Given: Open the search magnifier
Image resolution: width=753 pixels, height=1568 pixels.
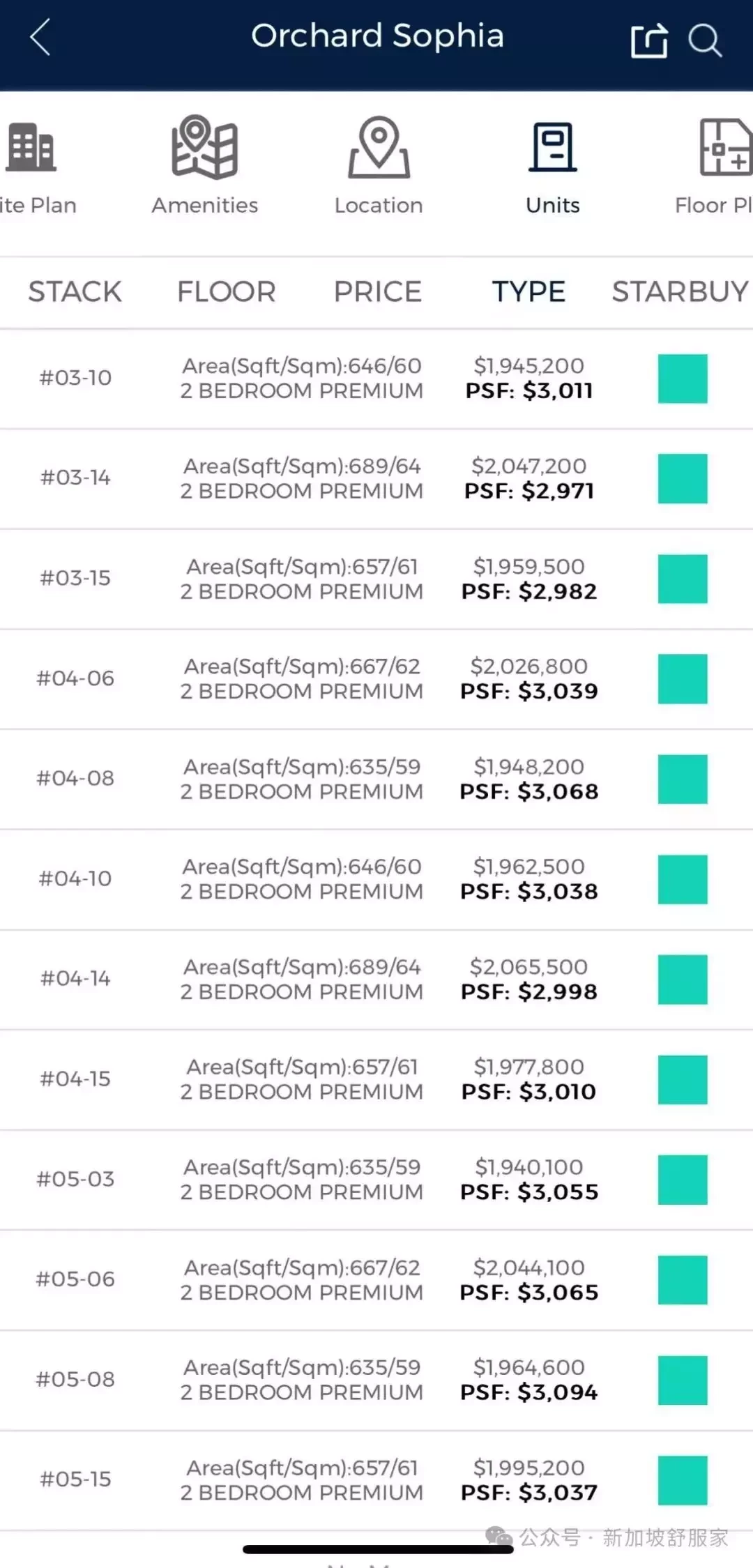Looking at the screenshot, I should click(705, 40).
